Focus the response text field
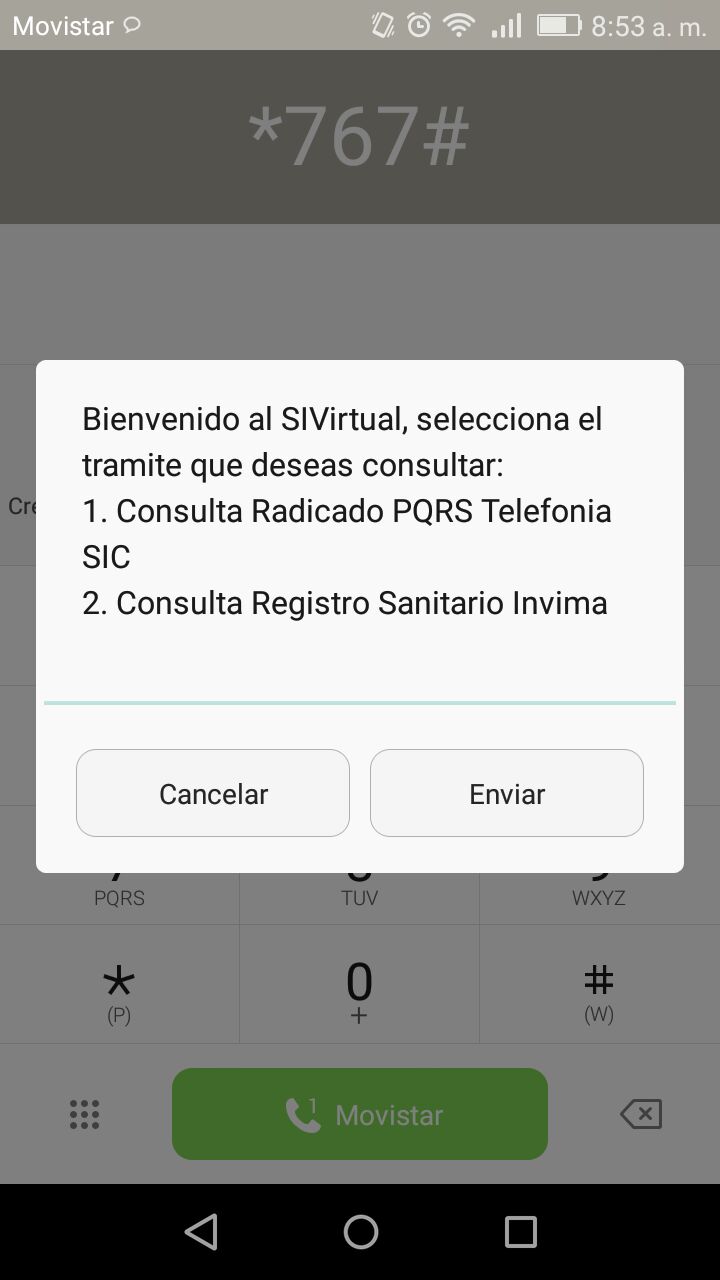The height and width of the screenshot is (1280, 720). click(360, 678)
